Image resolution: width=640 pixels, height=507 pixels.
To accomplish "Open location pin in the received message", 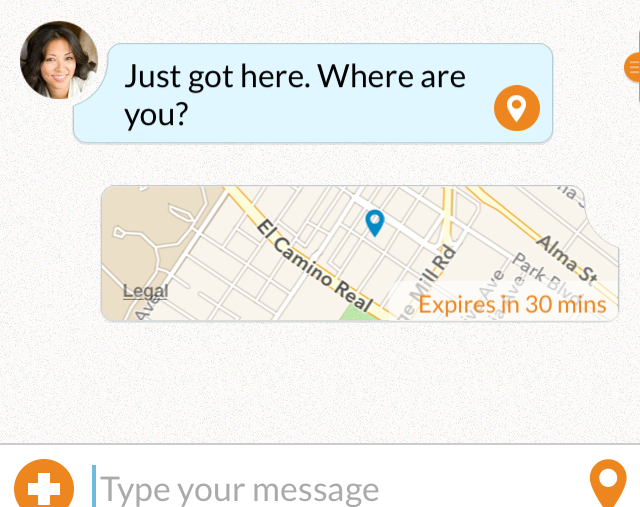I will click(x=516, y=108).
